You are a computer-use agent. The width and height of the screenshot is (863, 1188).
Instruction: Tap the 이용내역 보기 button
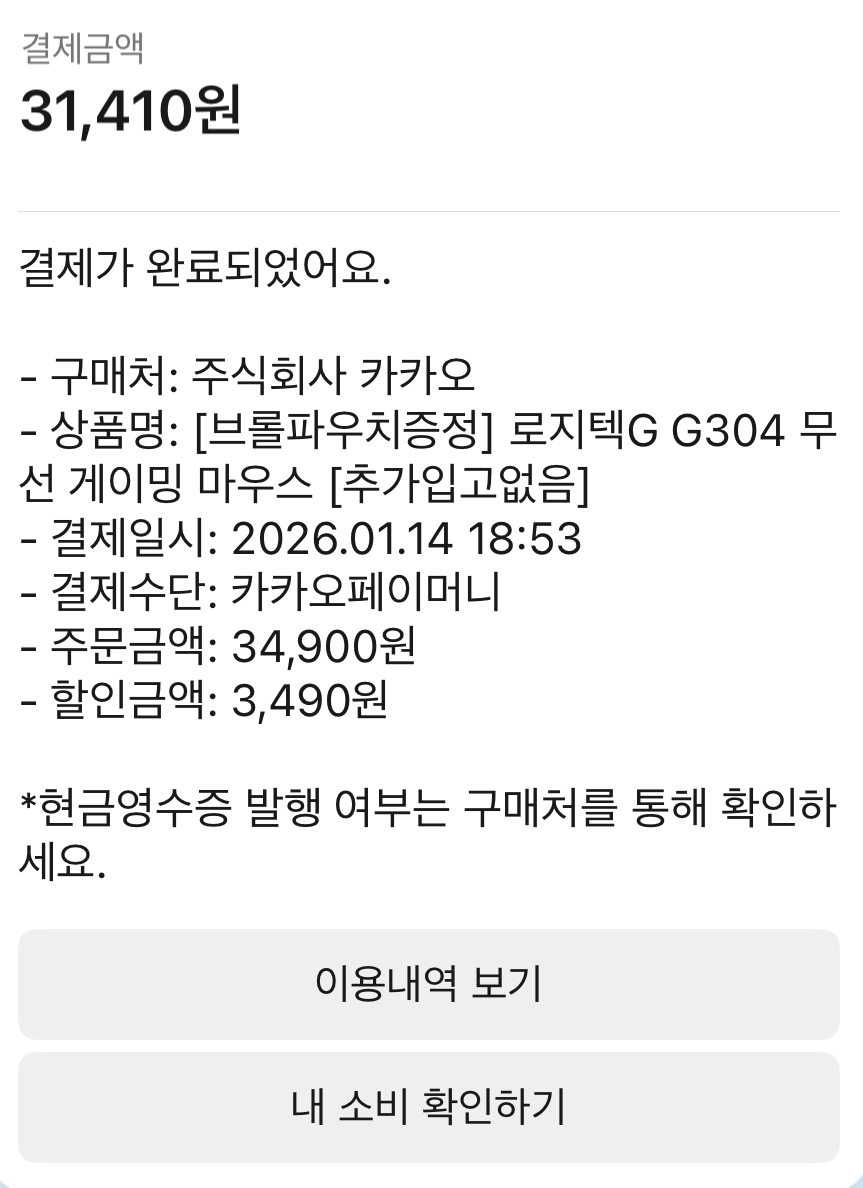click(428, 984)
